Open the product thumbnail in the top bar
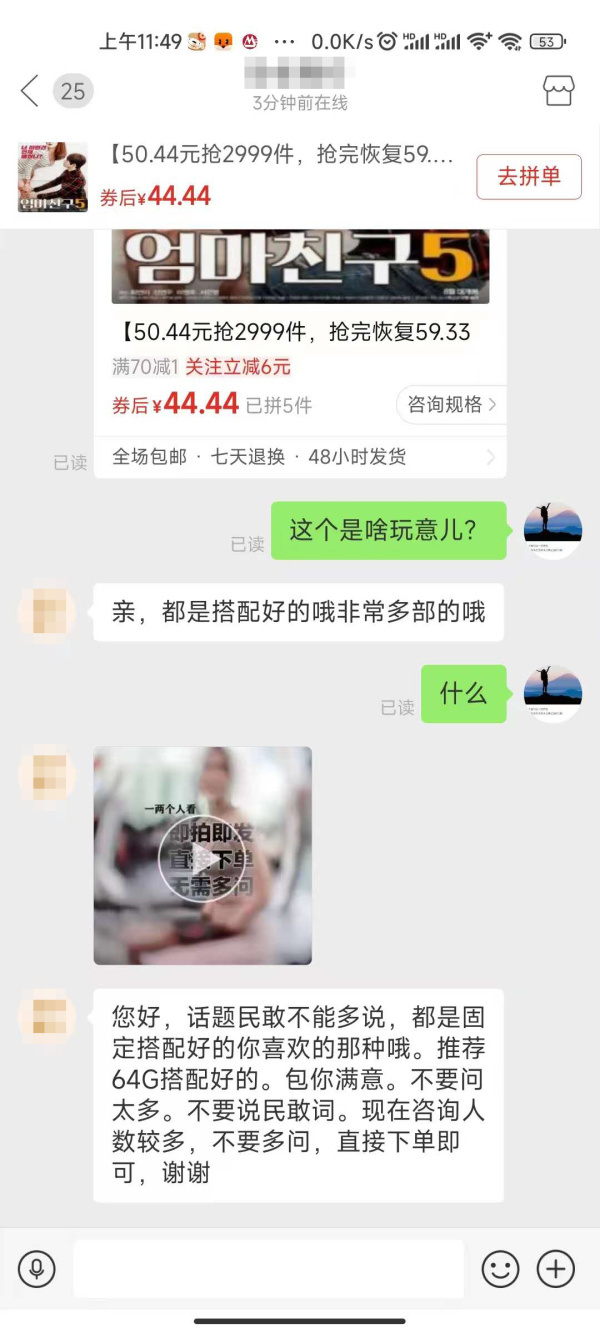This screenshot has height=1333, width=600. click(x=53, y=177)
